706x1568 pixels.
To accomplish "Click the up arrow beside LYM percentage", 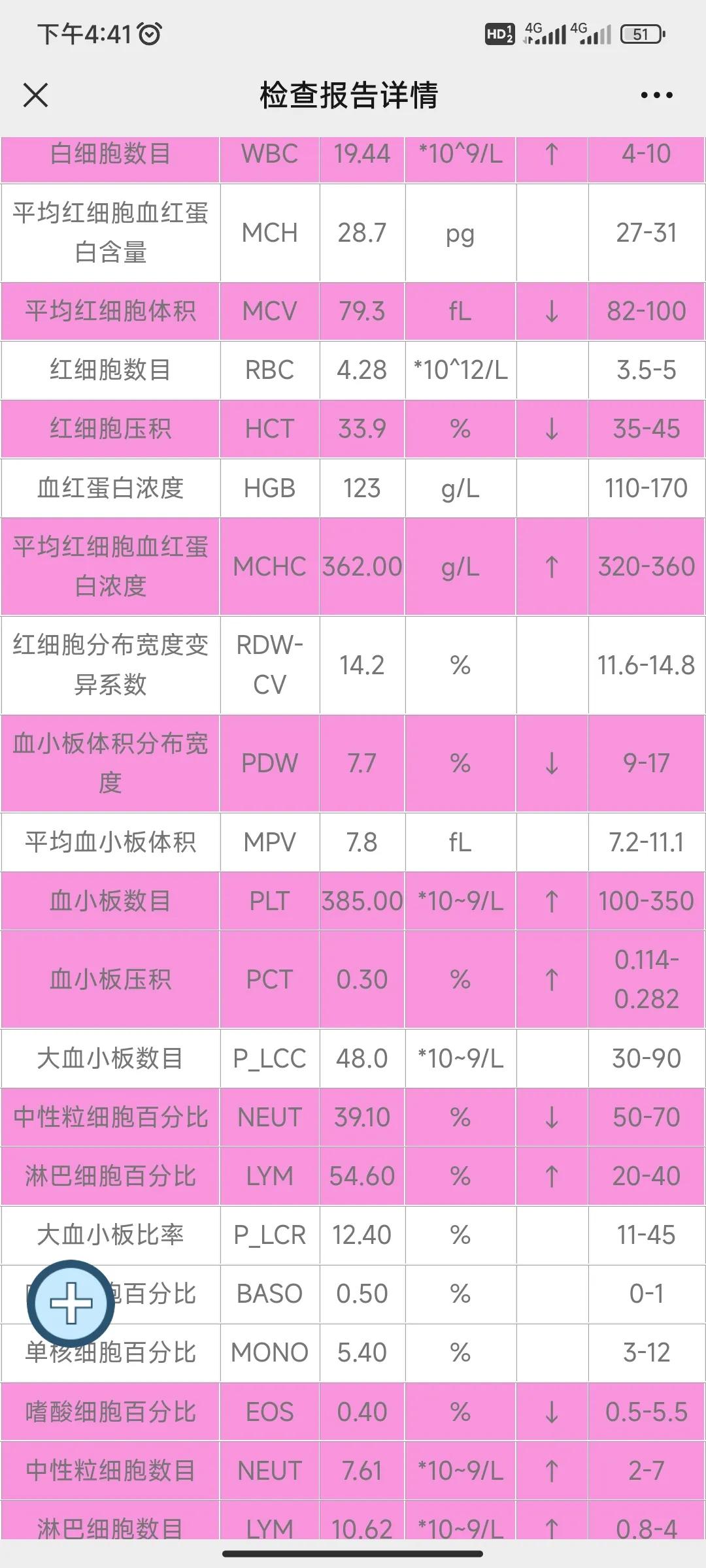I will (552, 1176).
